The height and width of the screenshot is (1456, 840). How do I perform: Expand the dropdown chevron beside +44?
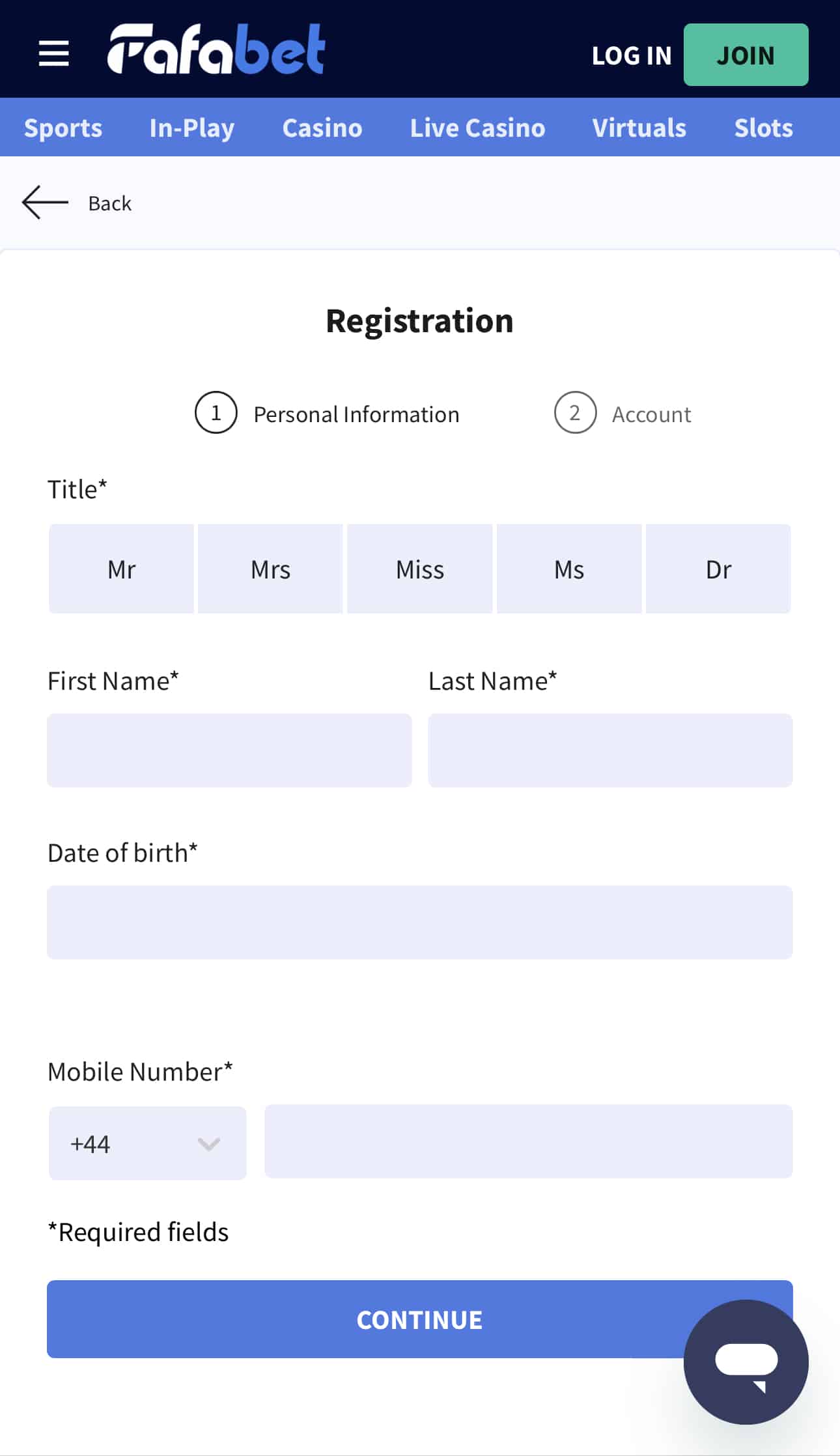point(207,1144)
